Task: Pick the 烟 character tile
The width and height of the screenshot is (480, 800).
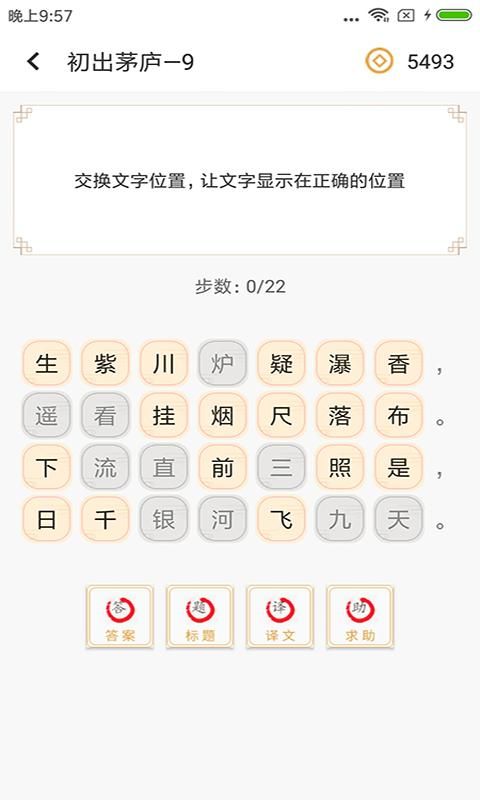Action: tap(222, 416)
